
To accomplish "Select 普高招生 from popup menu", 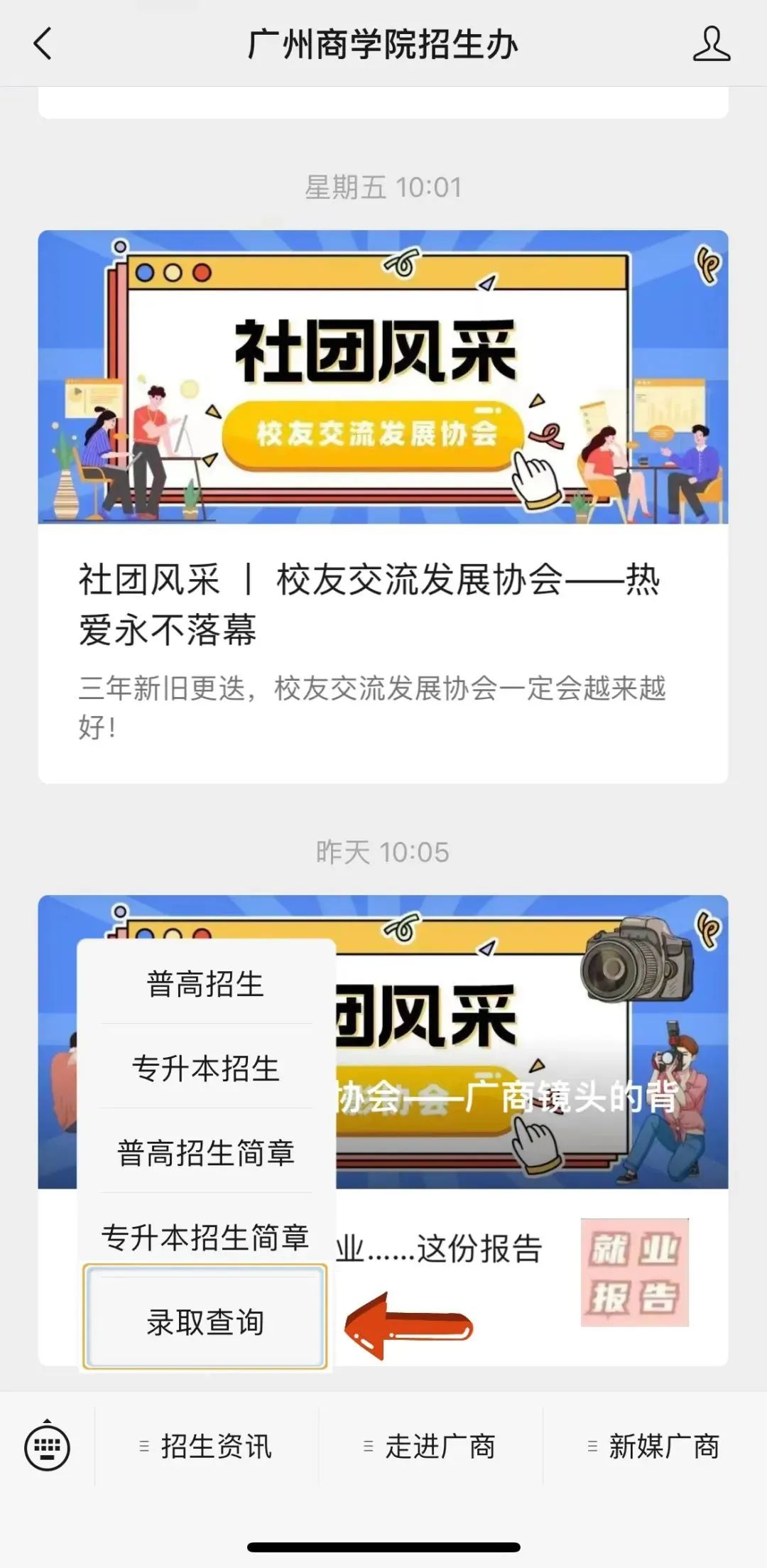I will [205, 985].
